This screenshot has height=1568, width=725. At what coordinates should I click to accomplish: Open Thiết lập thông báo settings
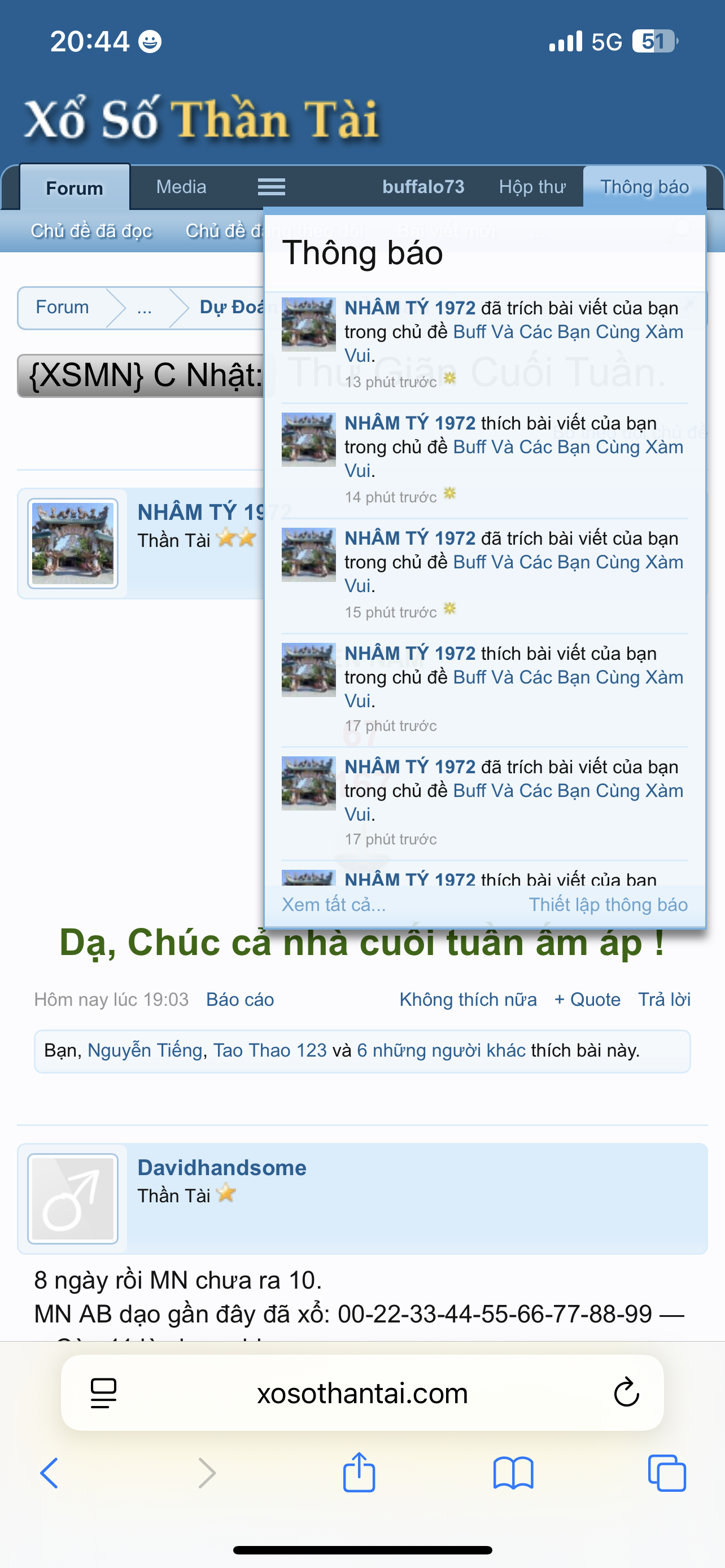[x=608, y=905]
